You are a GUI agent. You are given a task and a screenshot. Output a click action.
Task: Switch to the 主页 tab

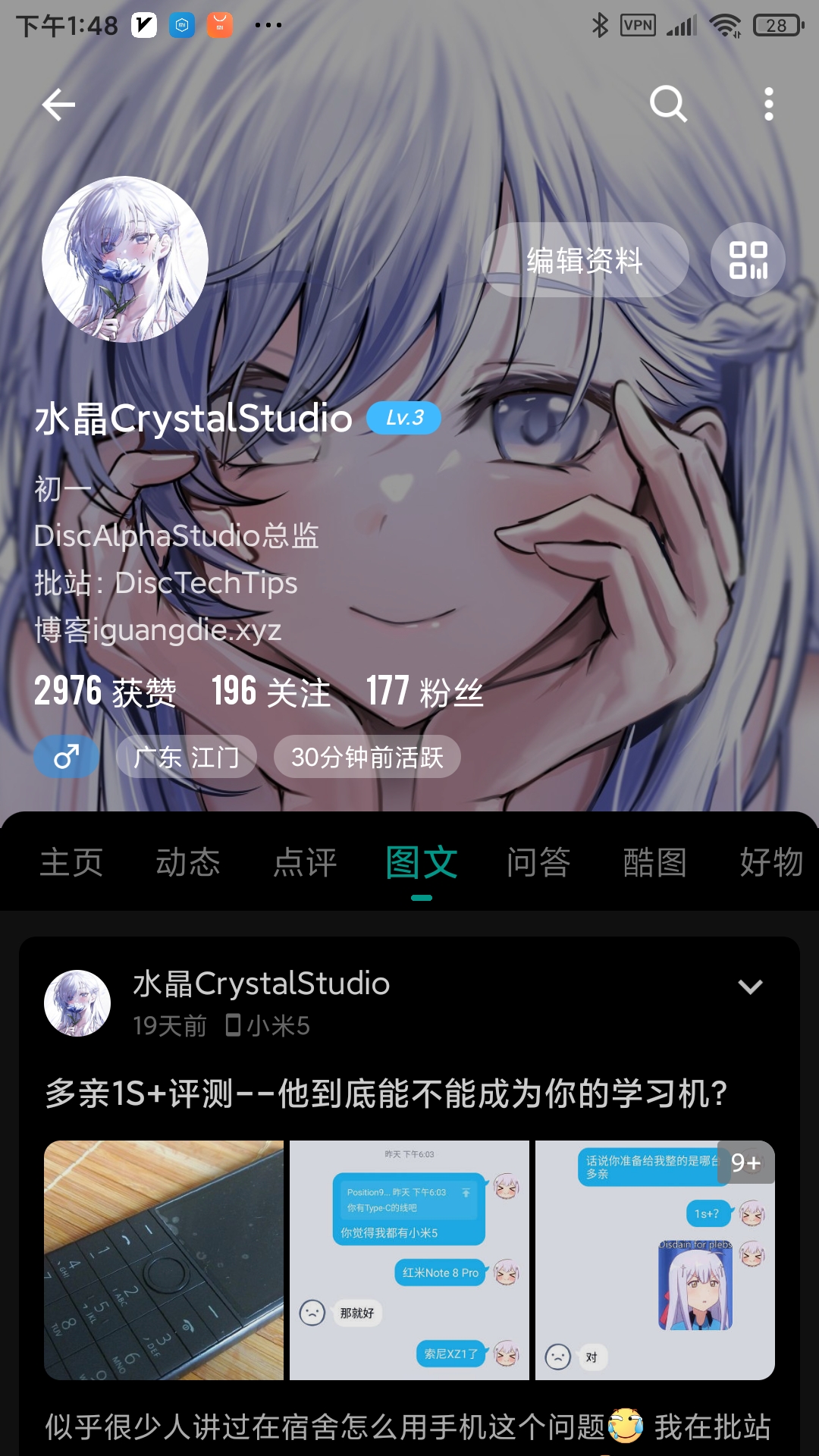pyautogui.click(x=71, y=862)
